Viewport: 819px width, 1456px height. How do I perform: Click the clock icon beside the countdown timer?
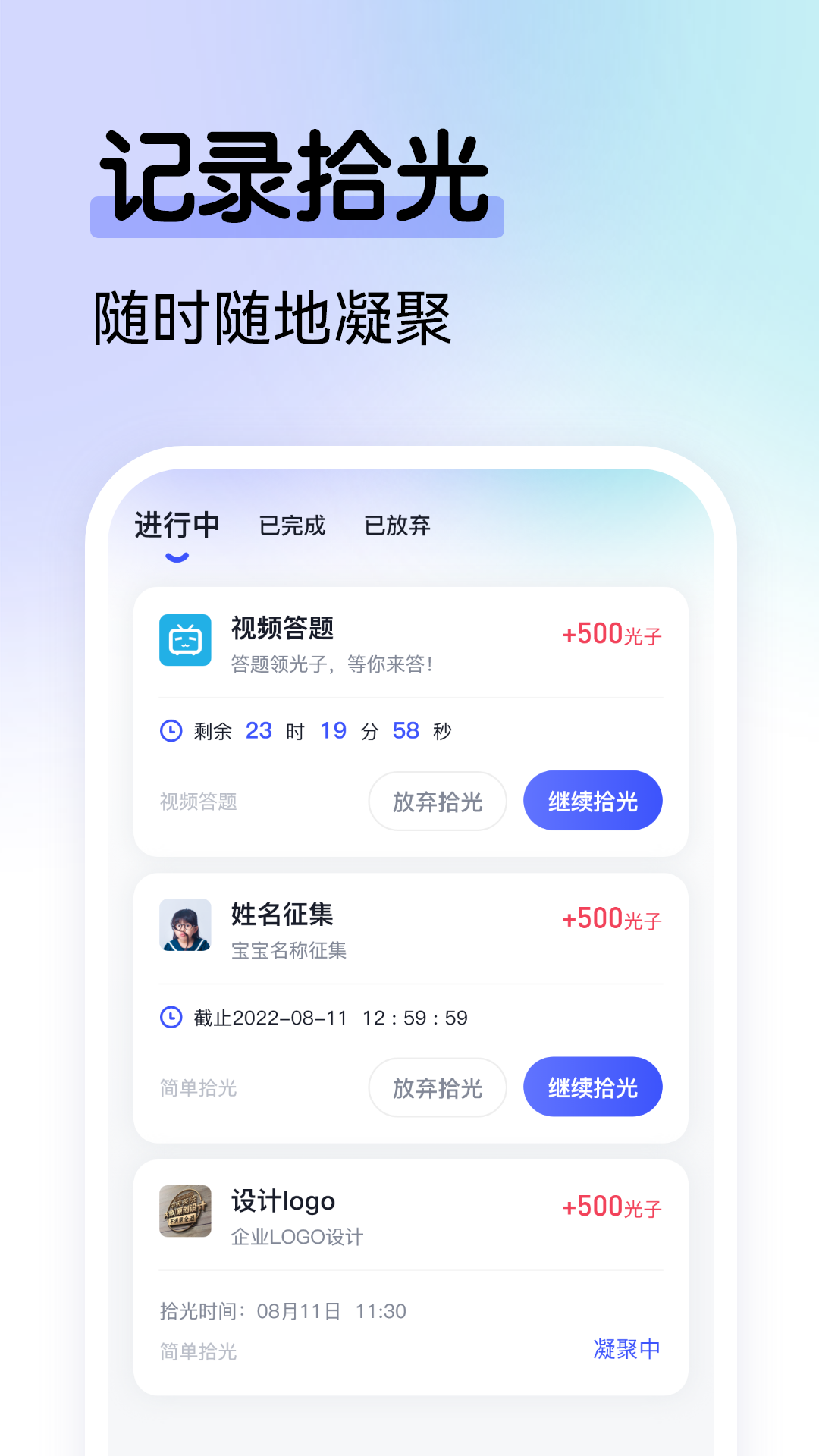(172, 730)
